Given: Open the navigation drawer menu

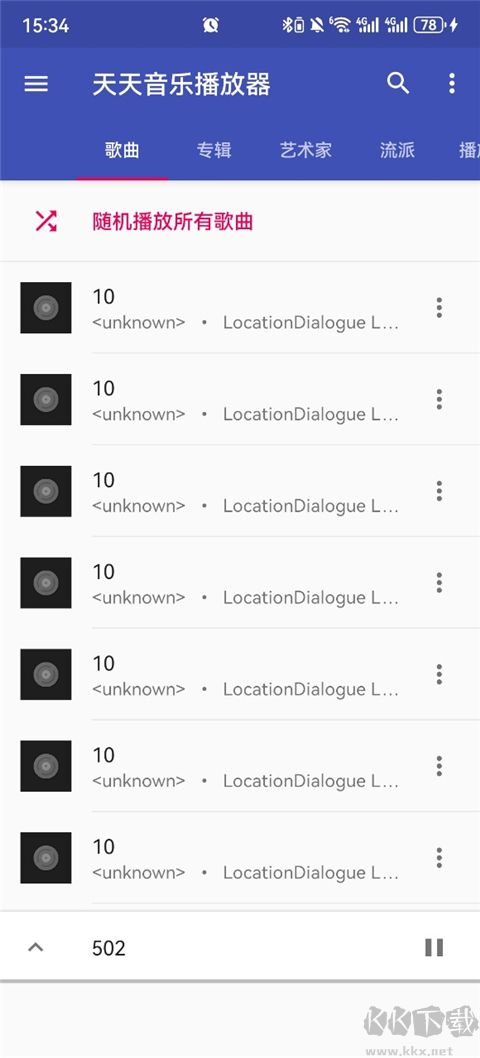Looking at the screenshot, I should click(x=36, y=84).
